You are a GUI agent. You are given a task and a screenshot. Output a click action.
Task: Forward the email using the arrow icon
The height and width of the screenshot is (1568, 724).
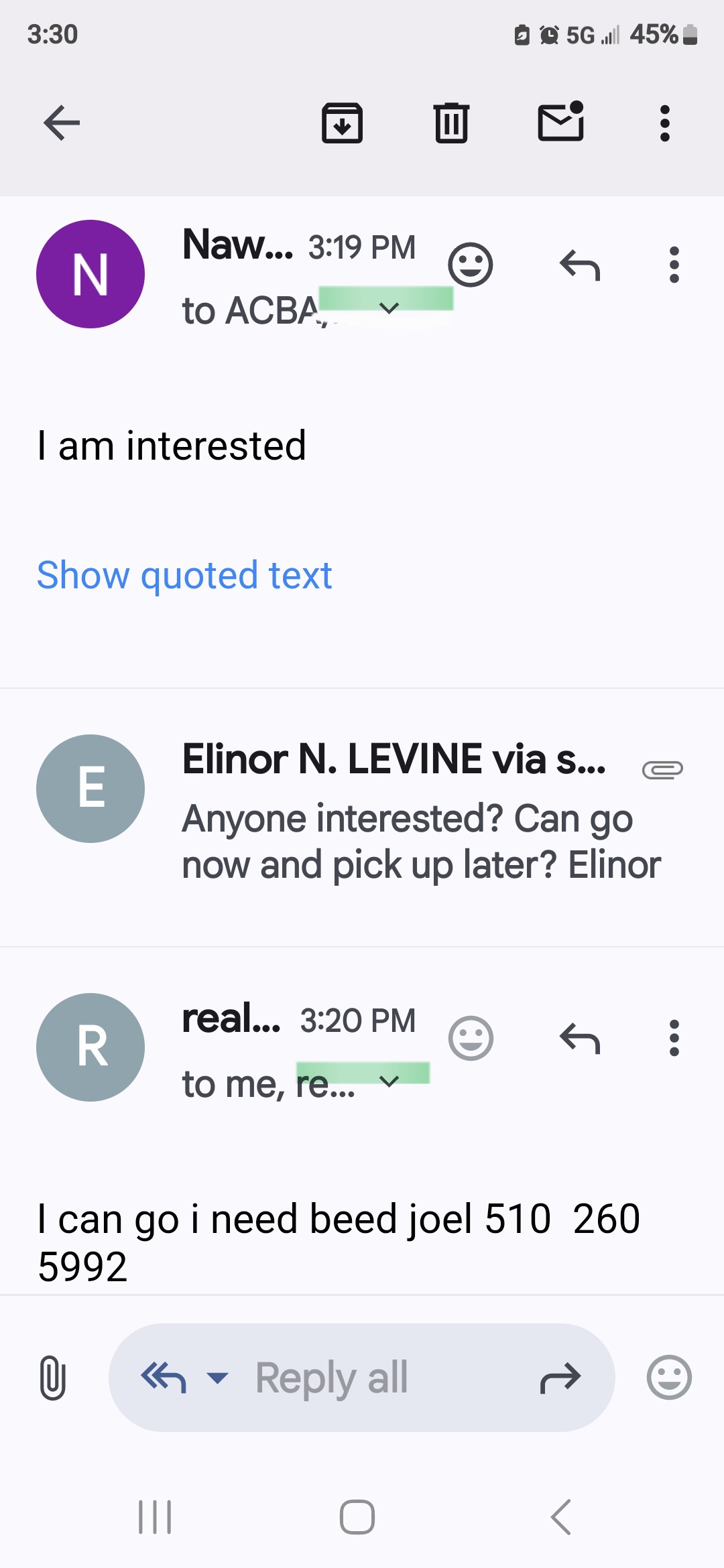click(x=560, y=1378)
